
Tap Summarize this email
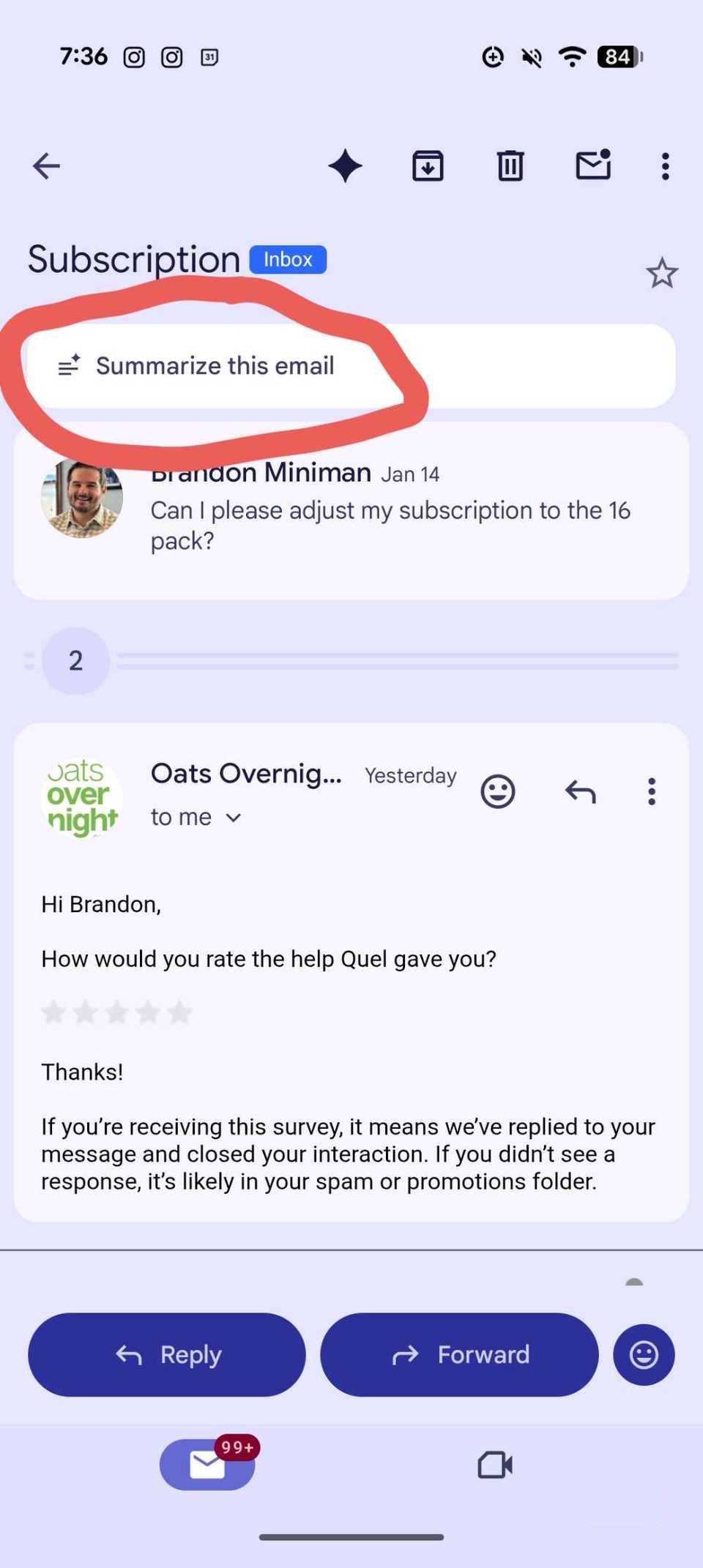(x=215, y=365)
